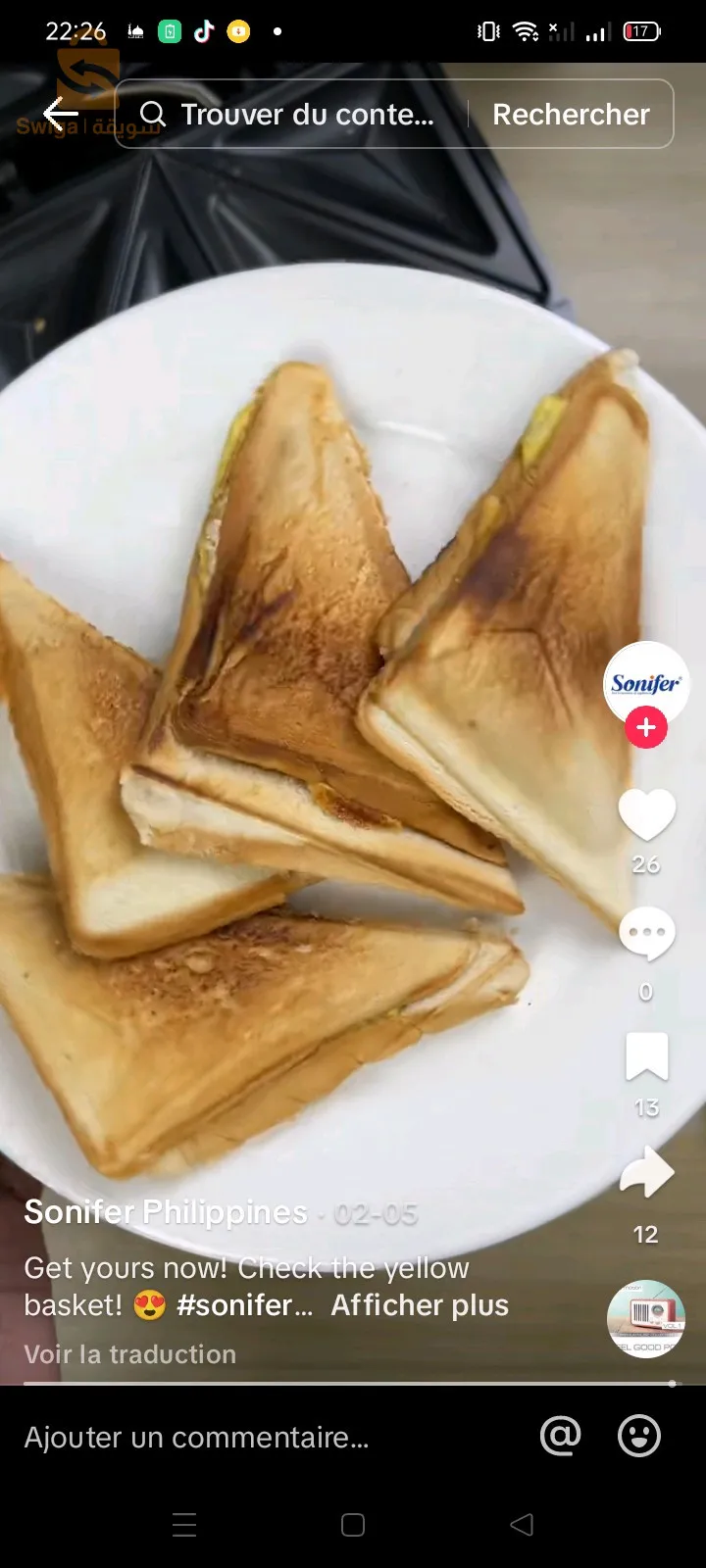This screenshot has width=706, height=1568.
Task: Open recent apps from navigation bar
Action: tap(184, 1525)
